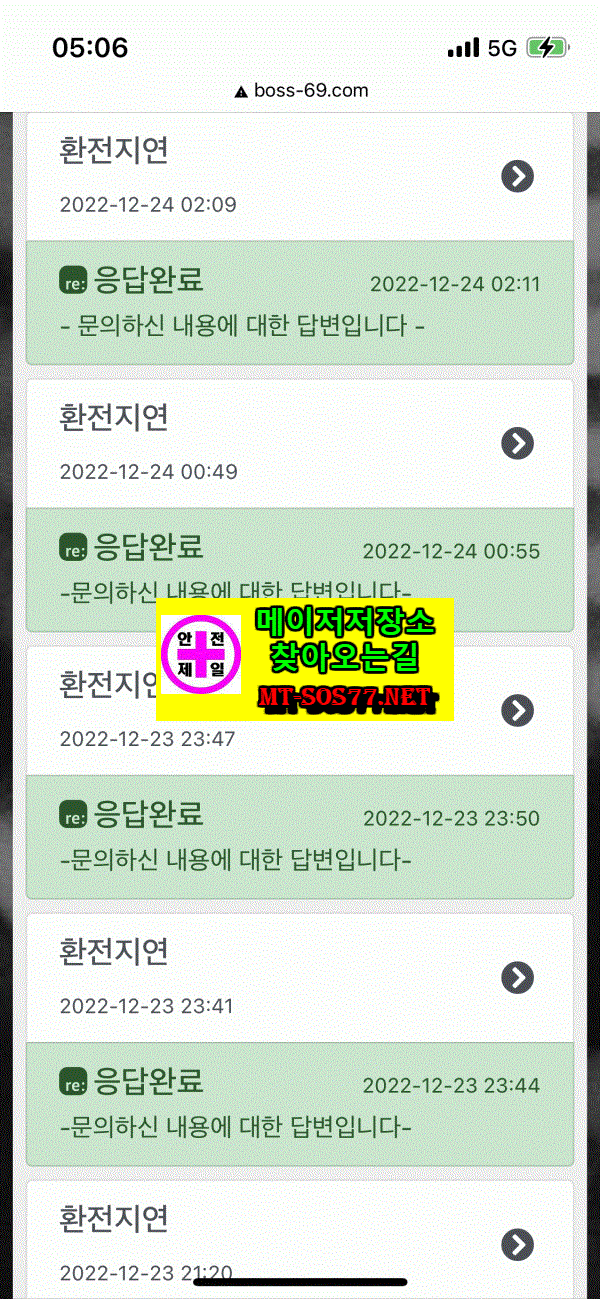The image size is (600, 1299).
Task: Open the 환전지연 inquiry dated 2022-12-23 21:20
Action: 299,1240
